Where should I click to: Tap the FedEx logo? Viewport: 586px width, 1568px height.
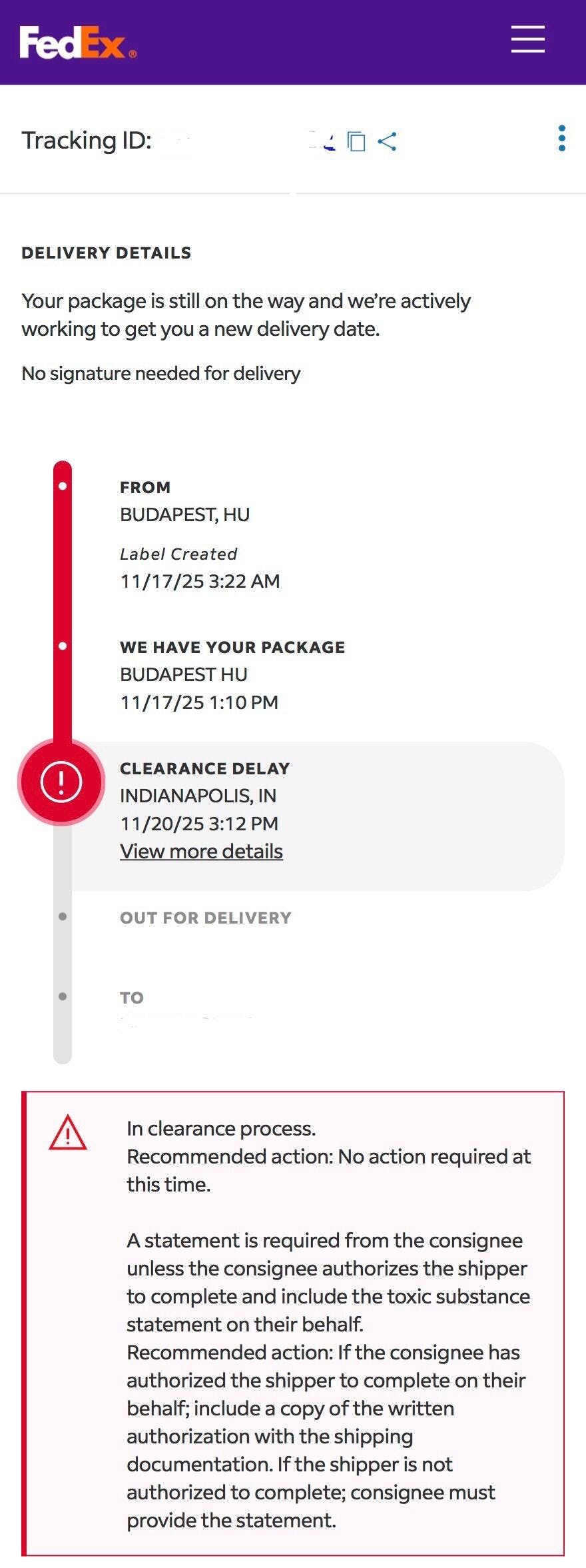click(x=78, y=43)
